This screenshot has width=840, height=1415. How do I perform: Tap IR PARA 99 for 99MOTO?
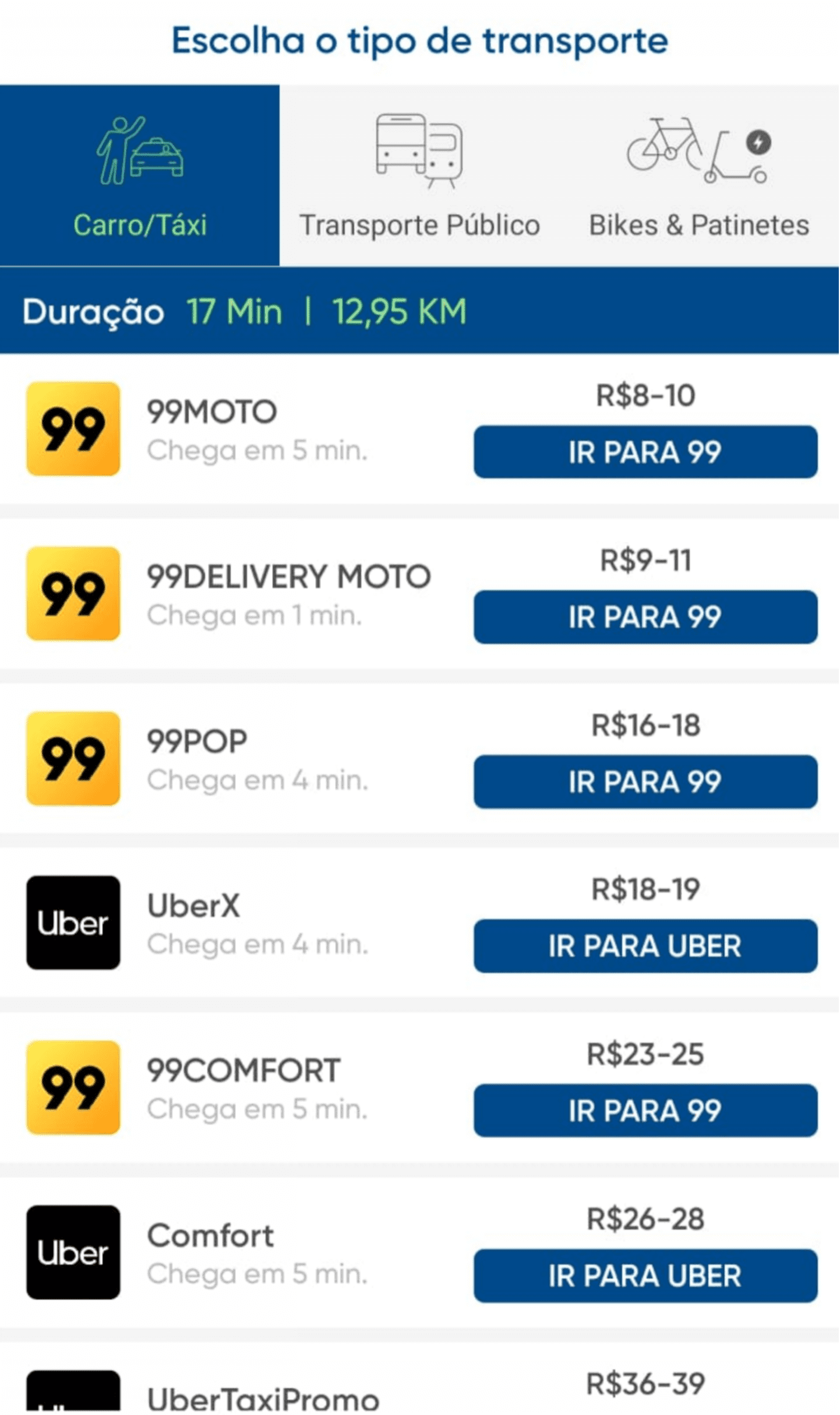coord(645,452)
